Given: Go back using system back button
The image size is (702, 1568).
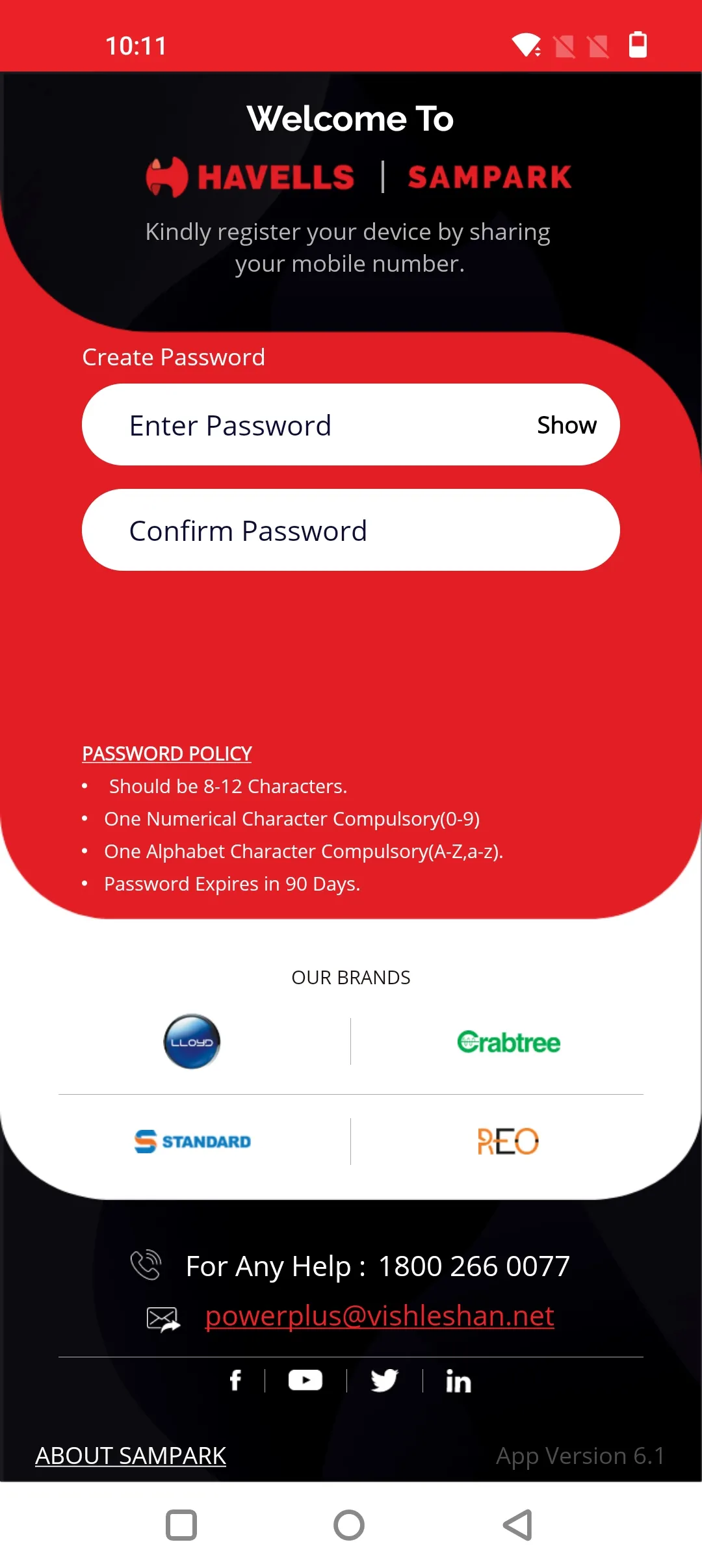Looking at the screenshot, I should pos(518,1525).
